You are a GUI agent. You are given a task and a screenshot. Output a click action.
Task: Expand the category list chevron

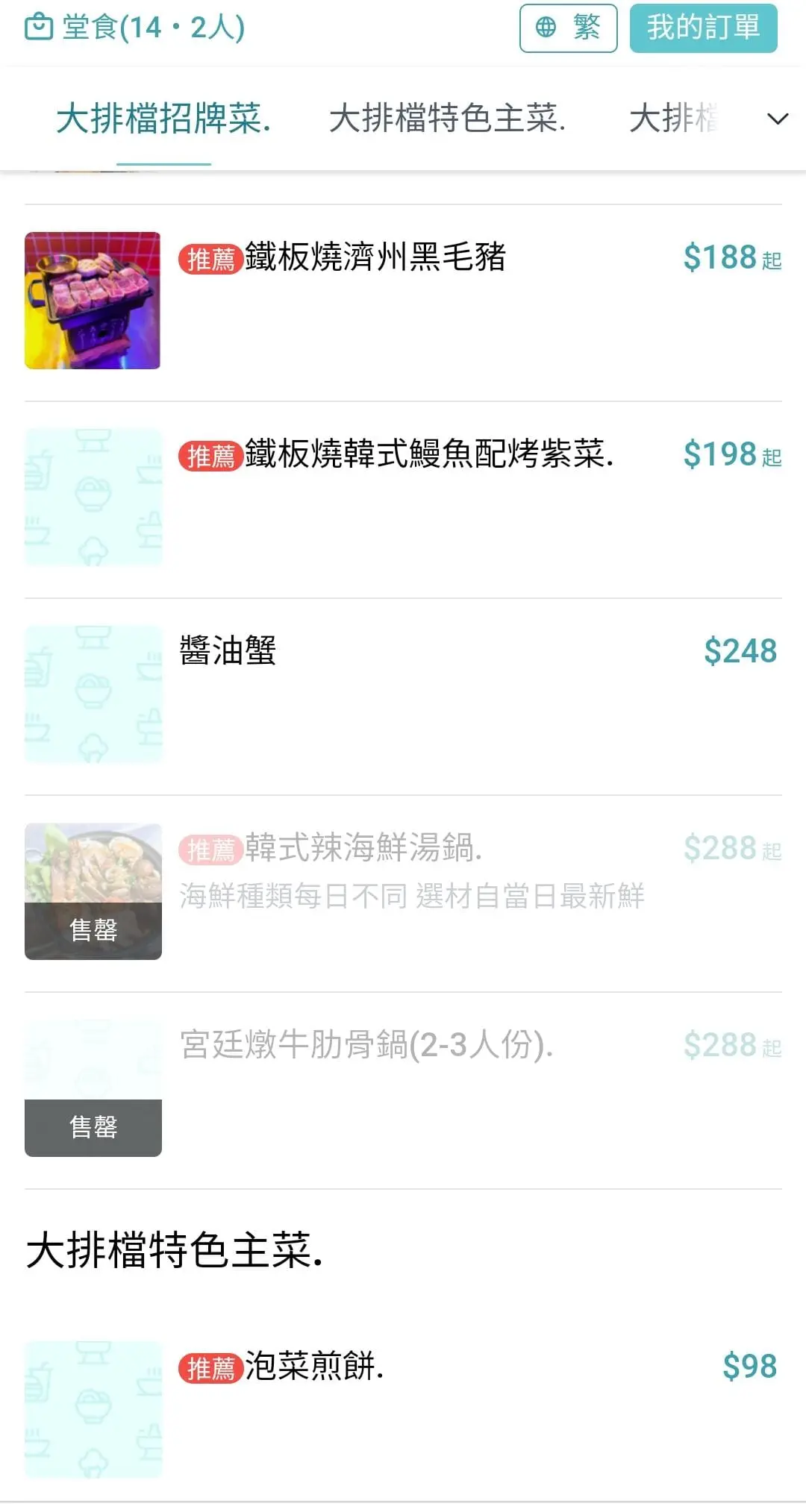point(778,119)
